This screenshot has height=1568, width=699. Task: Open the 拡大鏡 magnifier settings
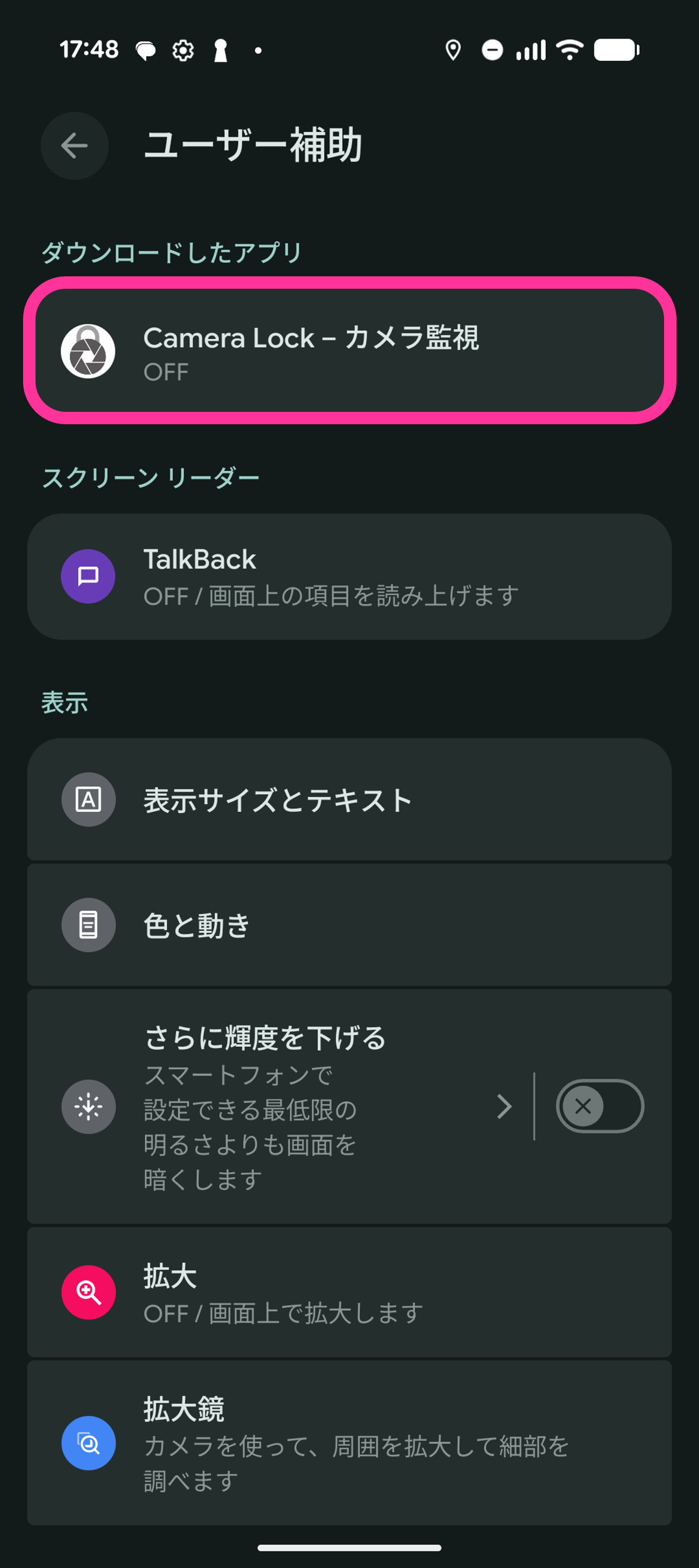pyautogui.click(x=349, y=1444)
